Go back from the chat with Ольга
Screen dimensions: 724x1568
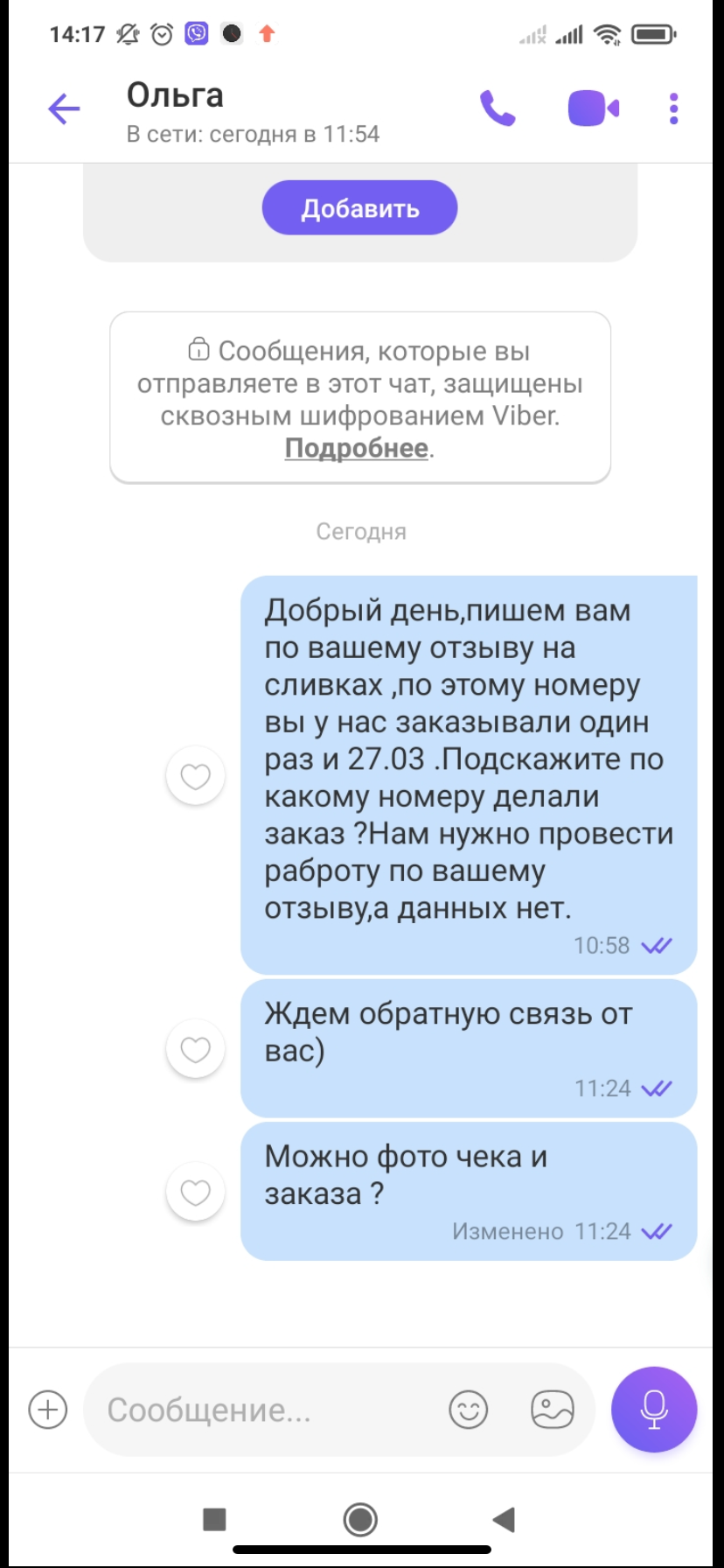tap(64, 109)
